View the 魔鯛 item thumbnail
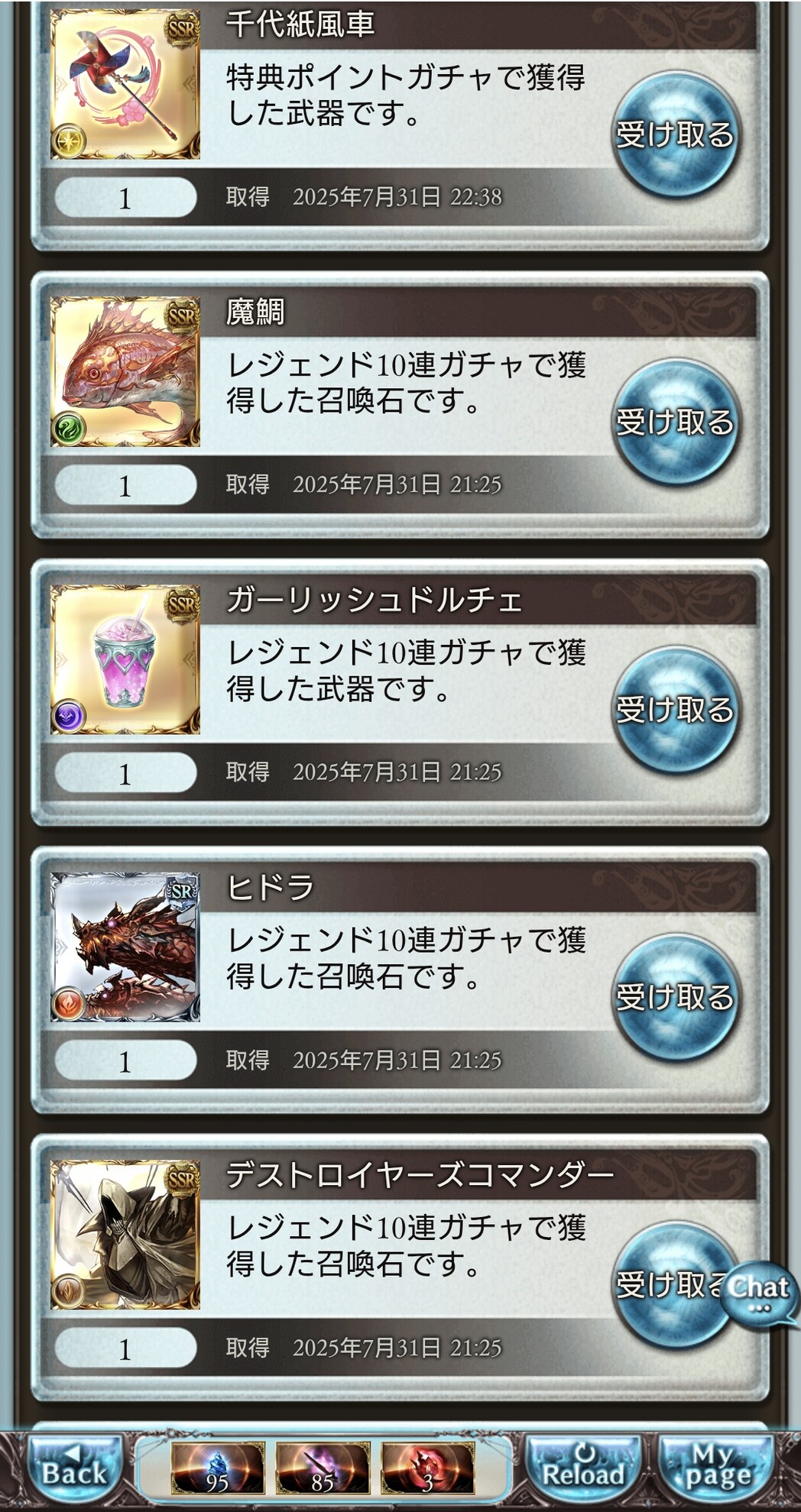Screen dimensions: 801x1512 coord(125,372)
